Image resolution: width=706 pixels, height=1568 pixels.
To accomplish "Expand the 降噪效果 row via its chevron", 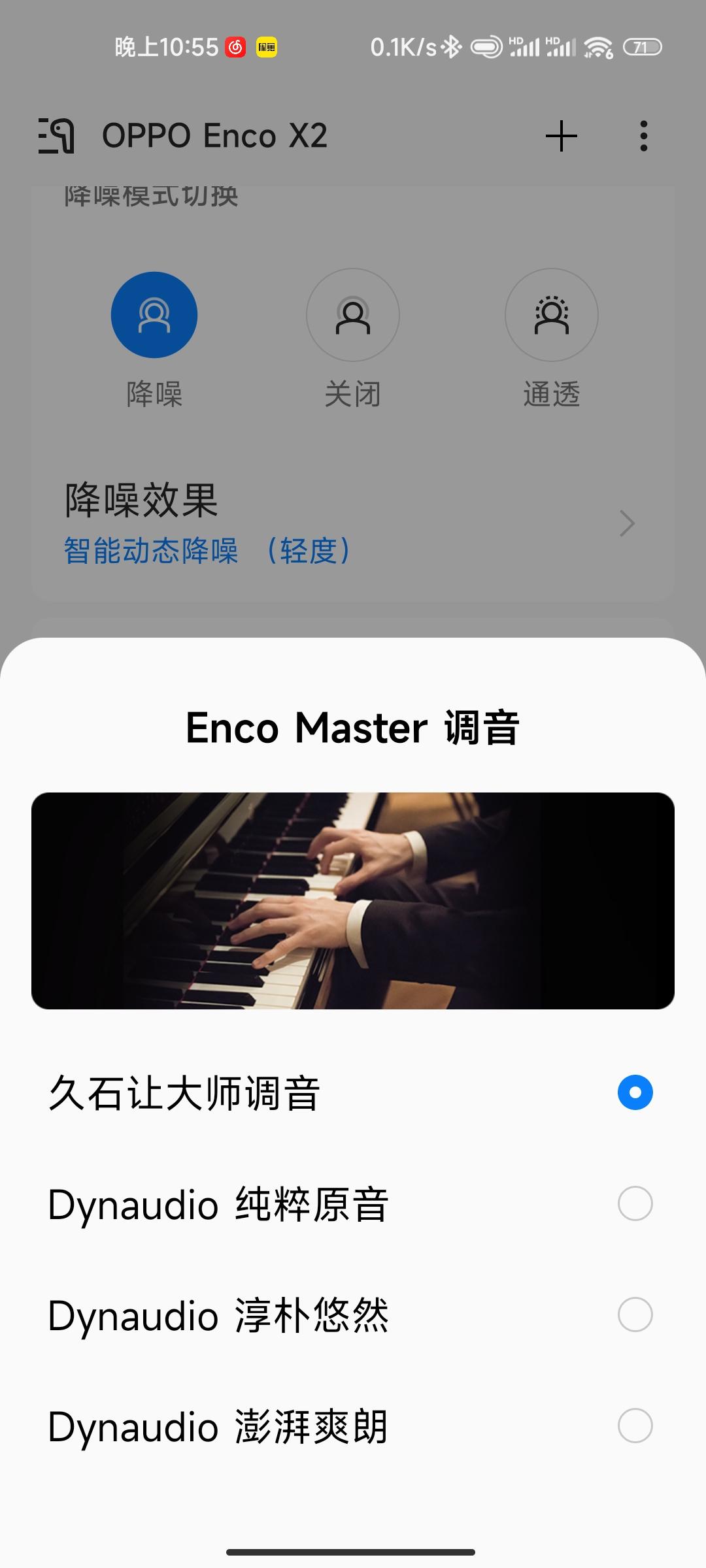I will (626, 523).
